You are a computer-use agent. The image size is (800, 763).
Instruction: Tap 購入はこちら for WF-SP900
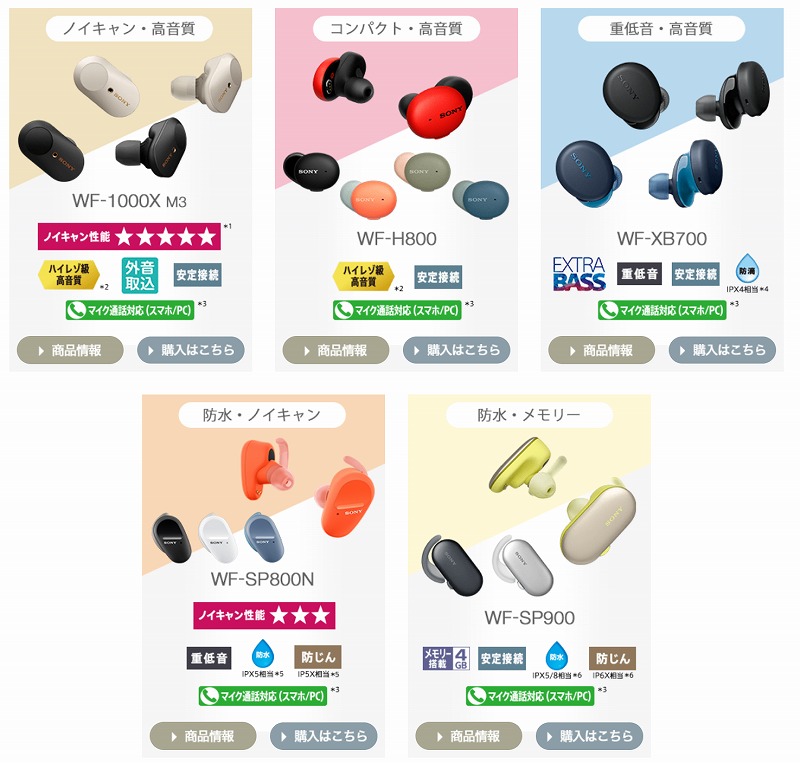[589, 736]
